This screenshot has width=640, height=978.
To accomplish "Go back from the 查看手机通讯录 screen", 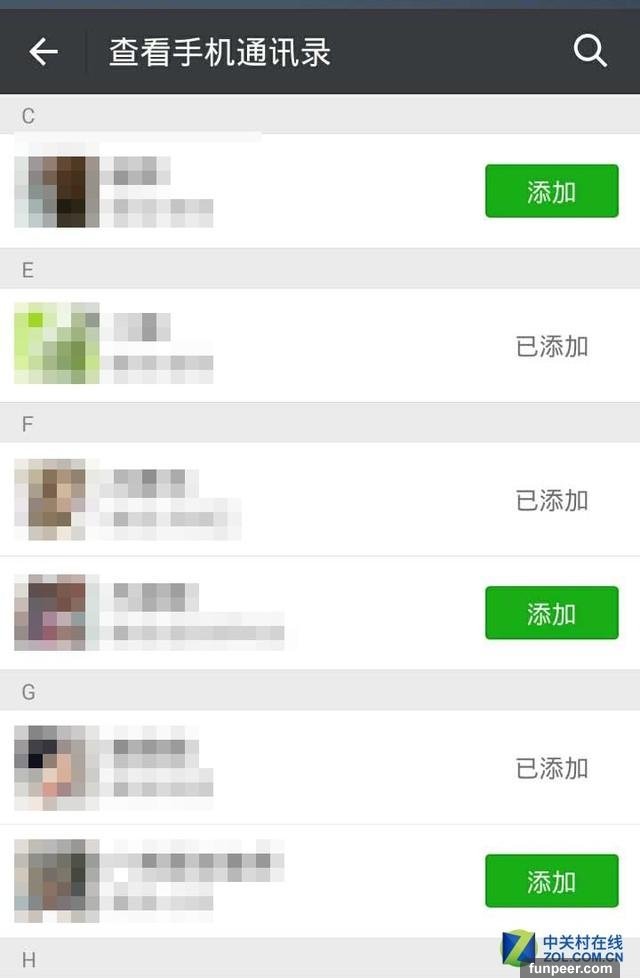I will [x=43, y=51].
